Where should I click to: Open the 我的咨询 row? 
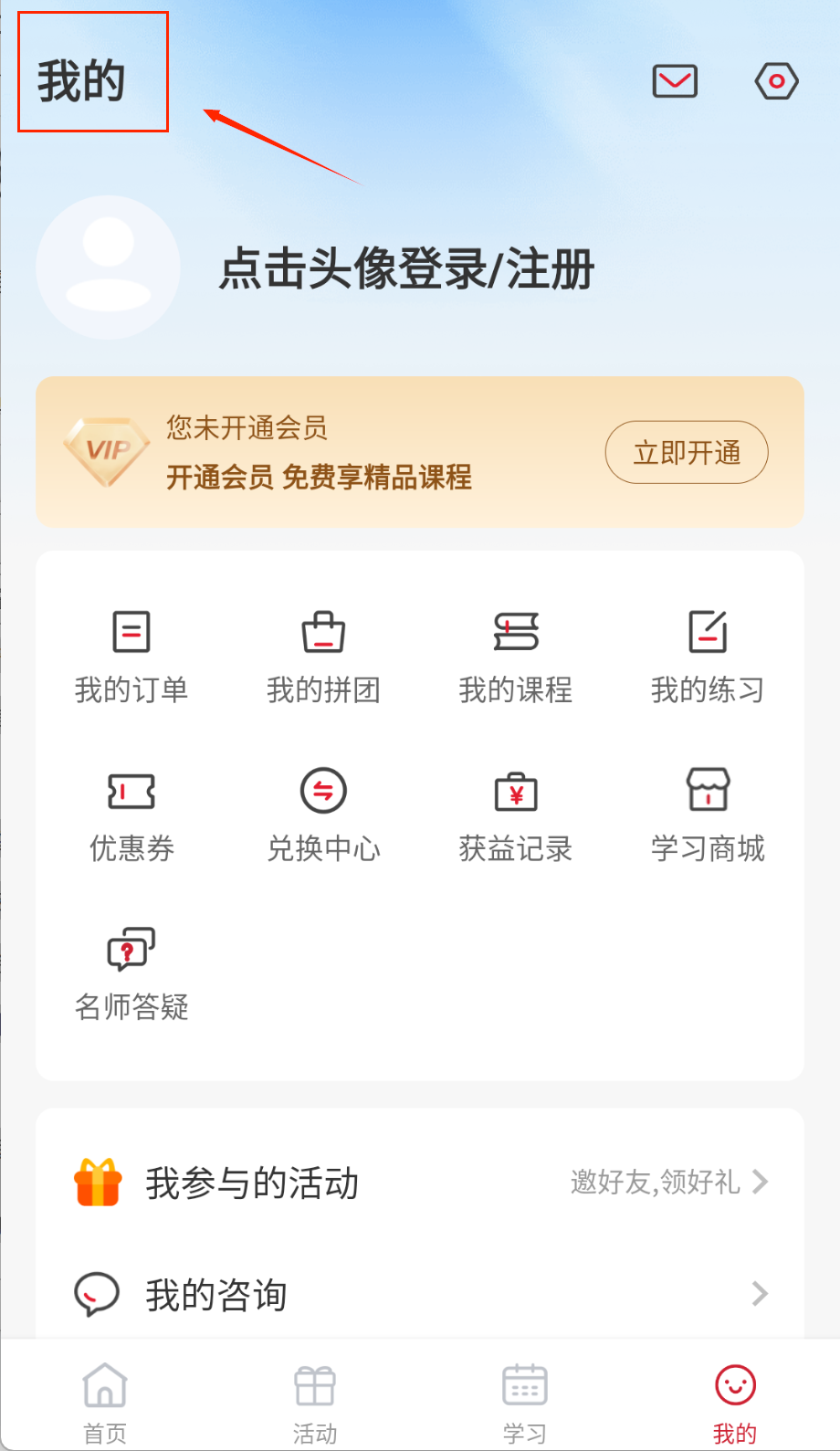(x=420, y=1294)
